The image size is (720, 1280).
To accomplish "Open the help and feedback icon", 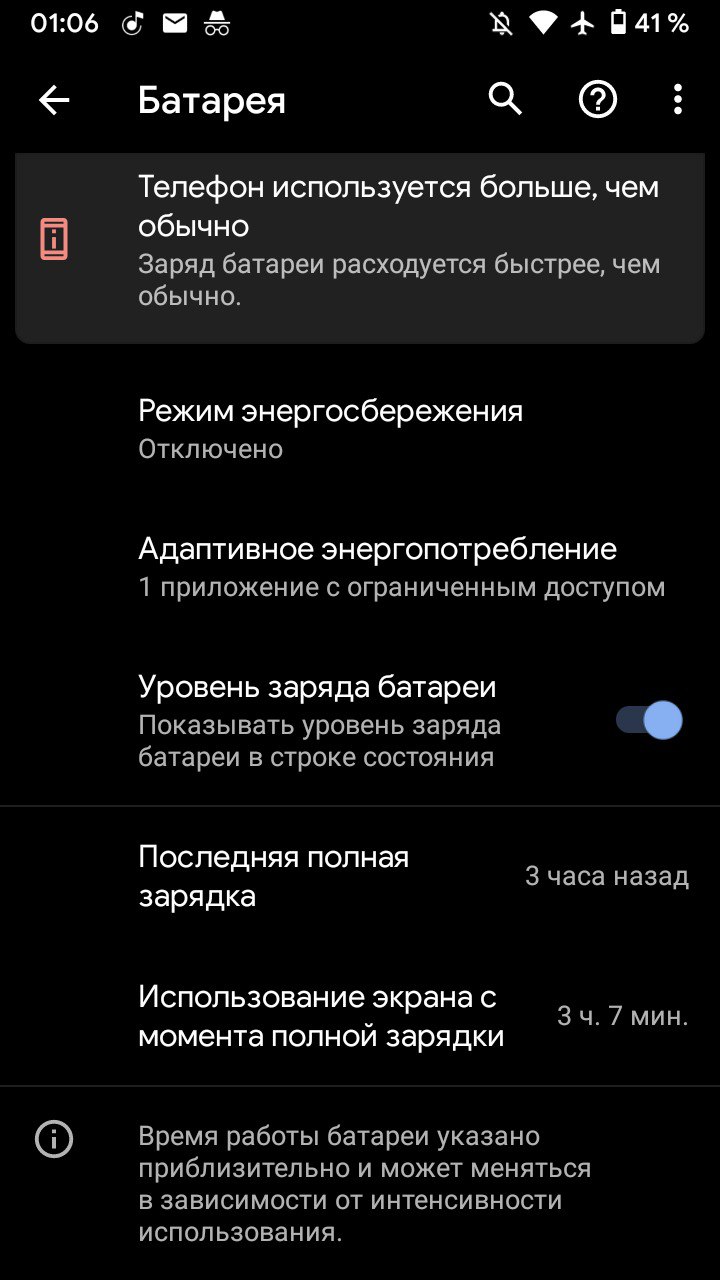I will 598,99.
